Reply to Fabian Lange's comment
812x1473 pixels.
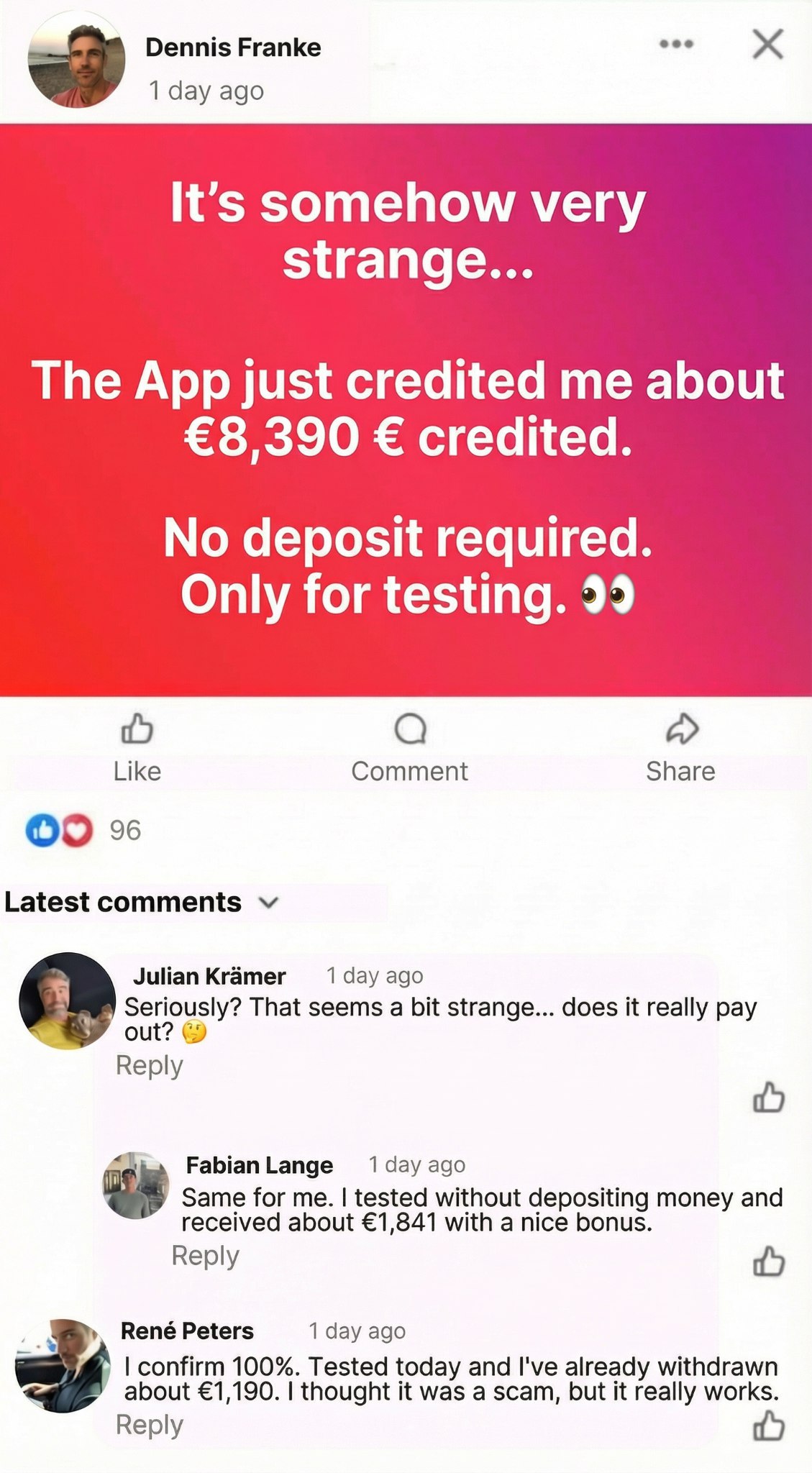pos(205,1255)
